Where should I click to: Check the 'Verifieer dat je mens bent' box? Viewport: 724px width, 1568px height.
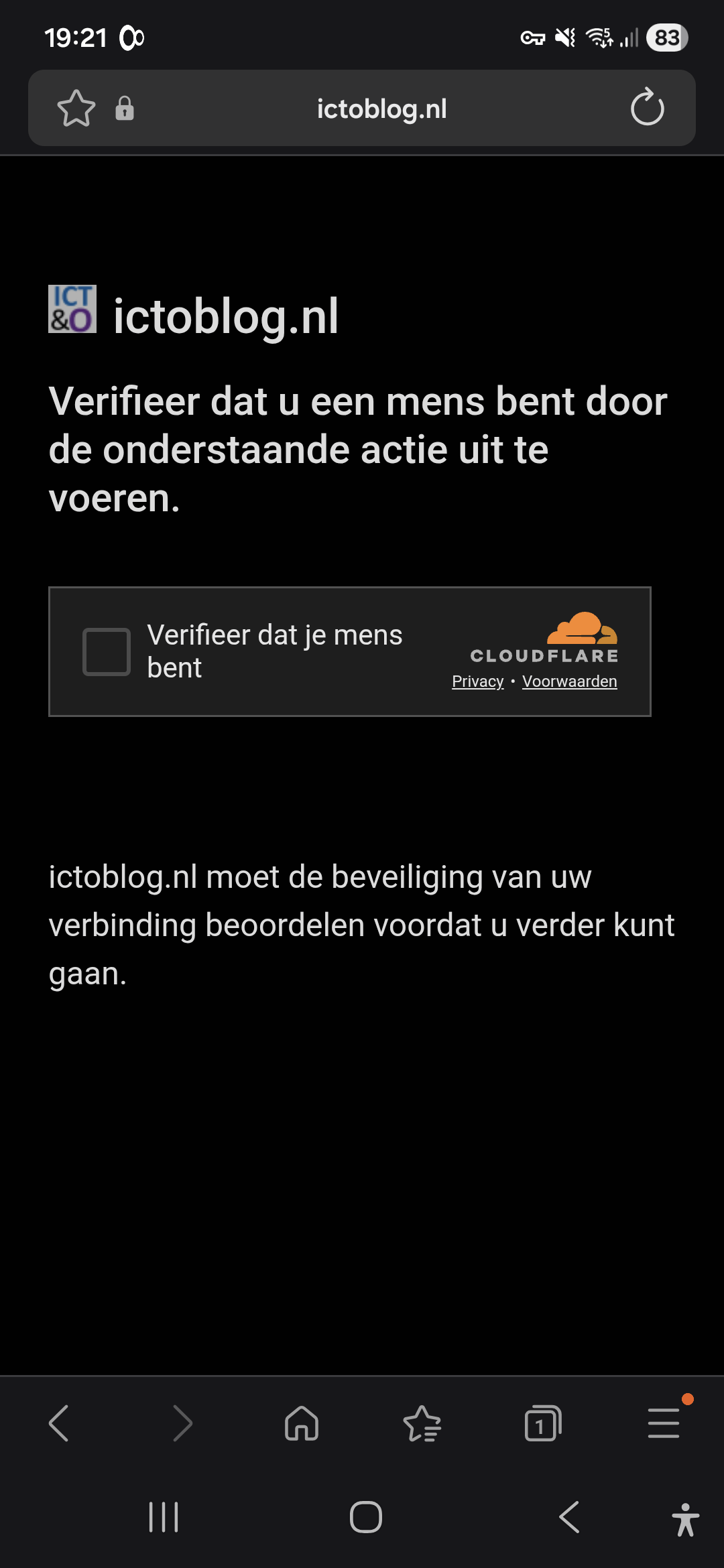(x=106, y=651)
